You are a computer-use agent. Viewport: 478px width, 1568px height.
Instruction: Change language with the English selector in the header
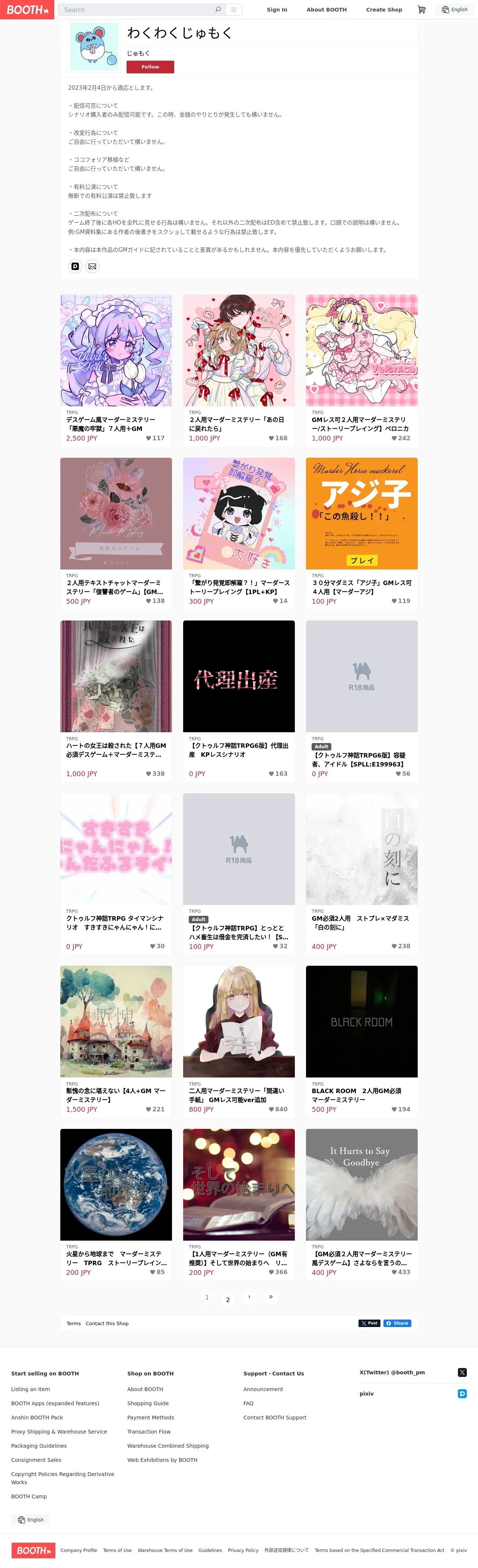coord(455,10)
